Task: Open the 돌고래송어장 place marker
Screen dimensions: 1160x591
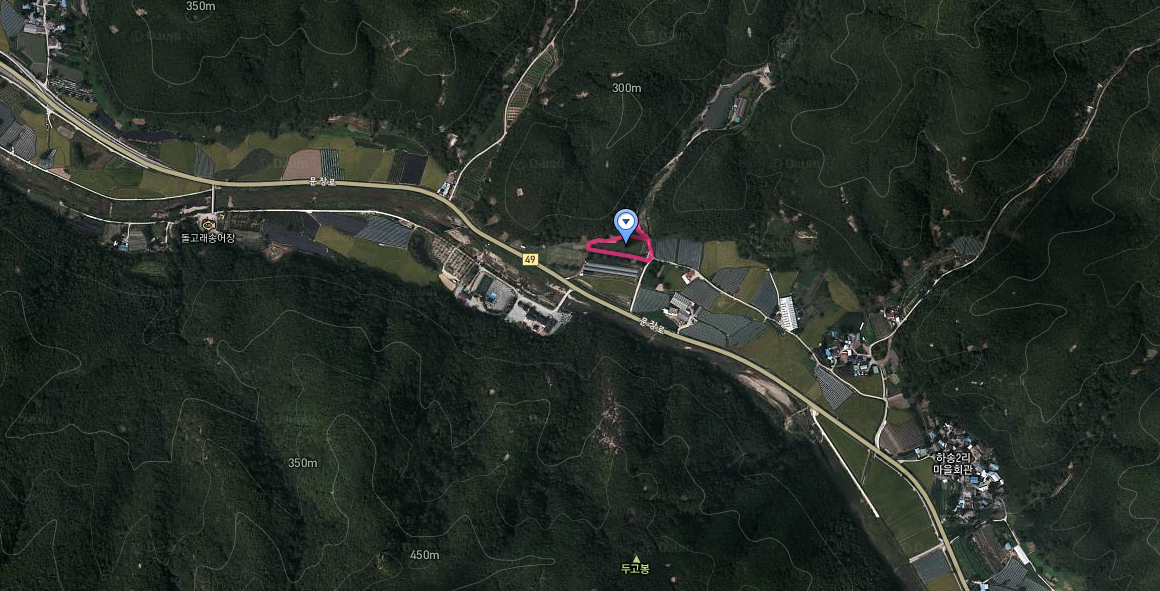Action: click(x=208, y=224)
